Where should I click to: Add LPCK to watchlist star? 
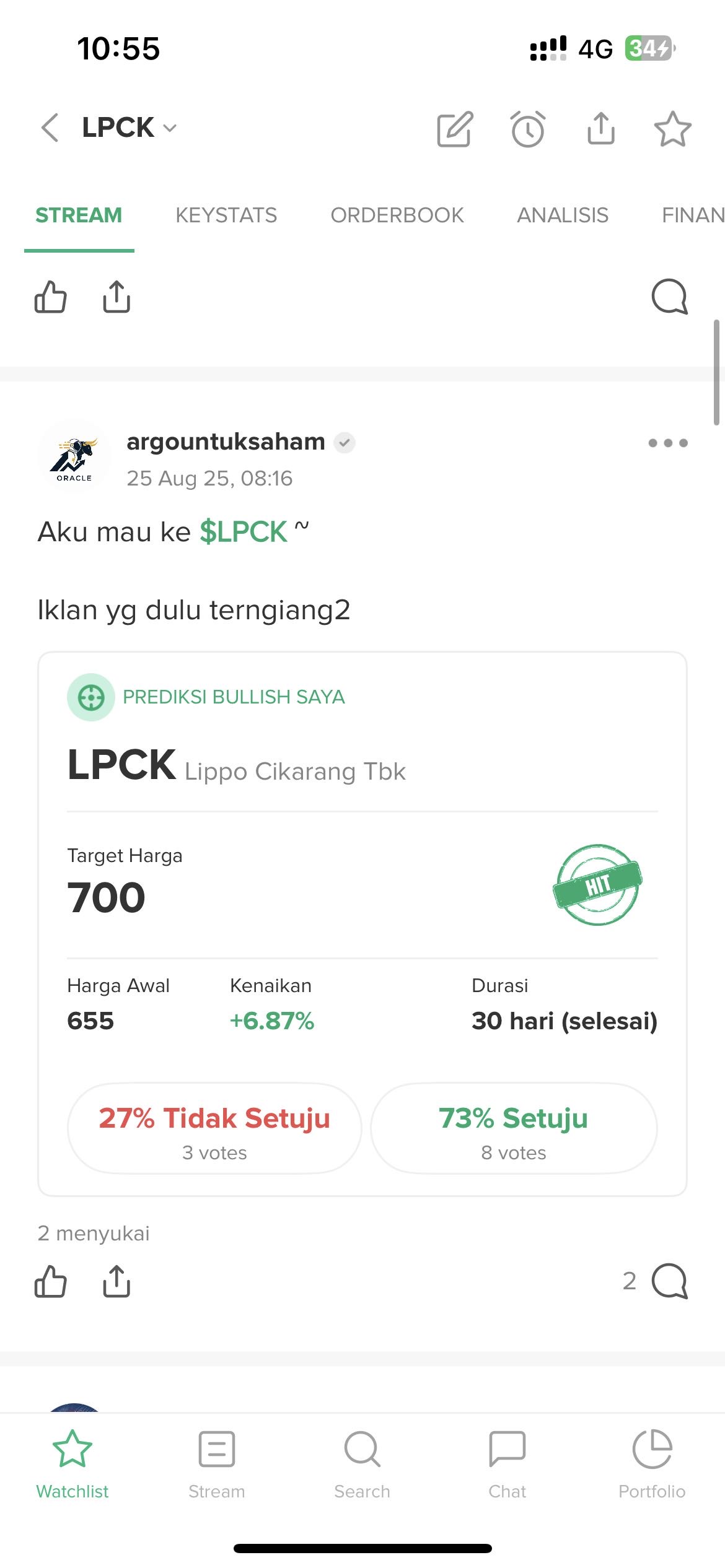click(x=672, y=129)
